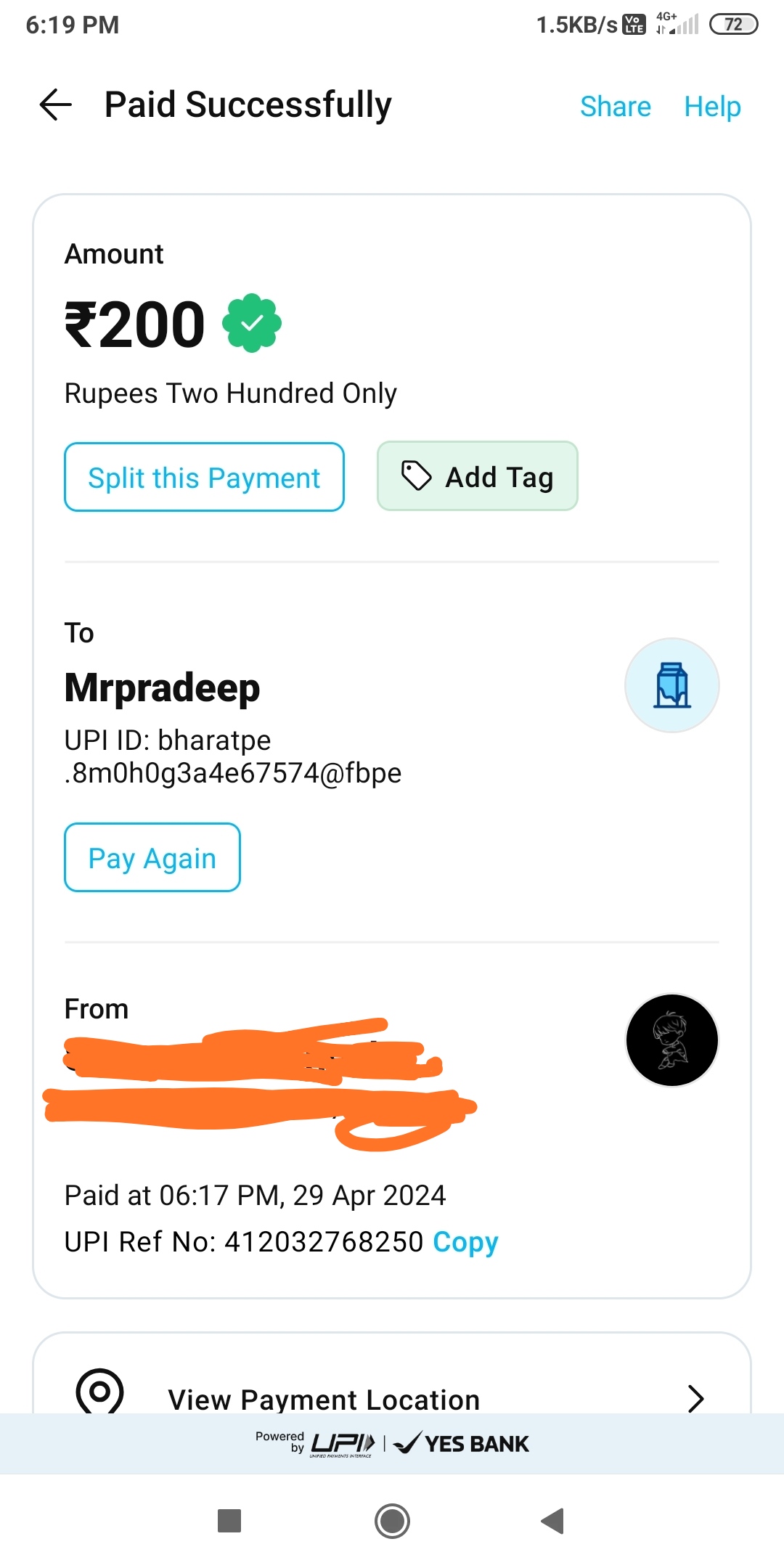Open Help for this payment
This screenshot has width=784, height=1568.
[712, 107]
